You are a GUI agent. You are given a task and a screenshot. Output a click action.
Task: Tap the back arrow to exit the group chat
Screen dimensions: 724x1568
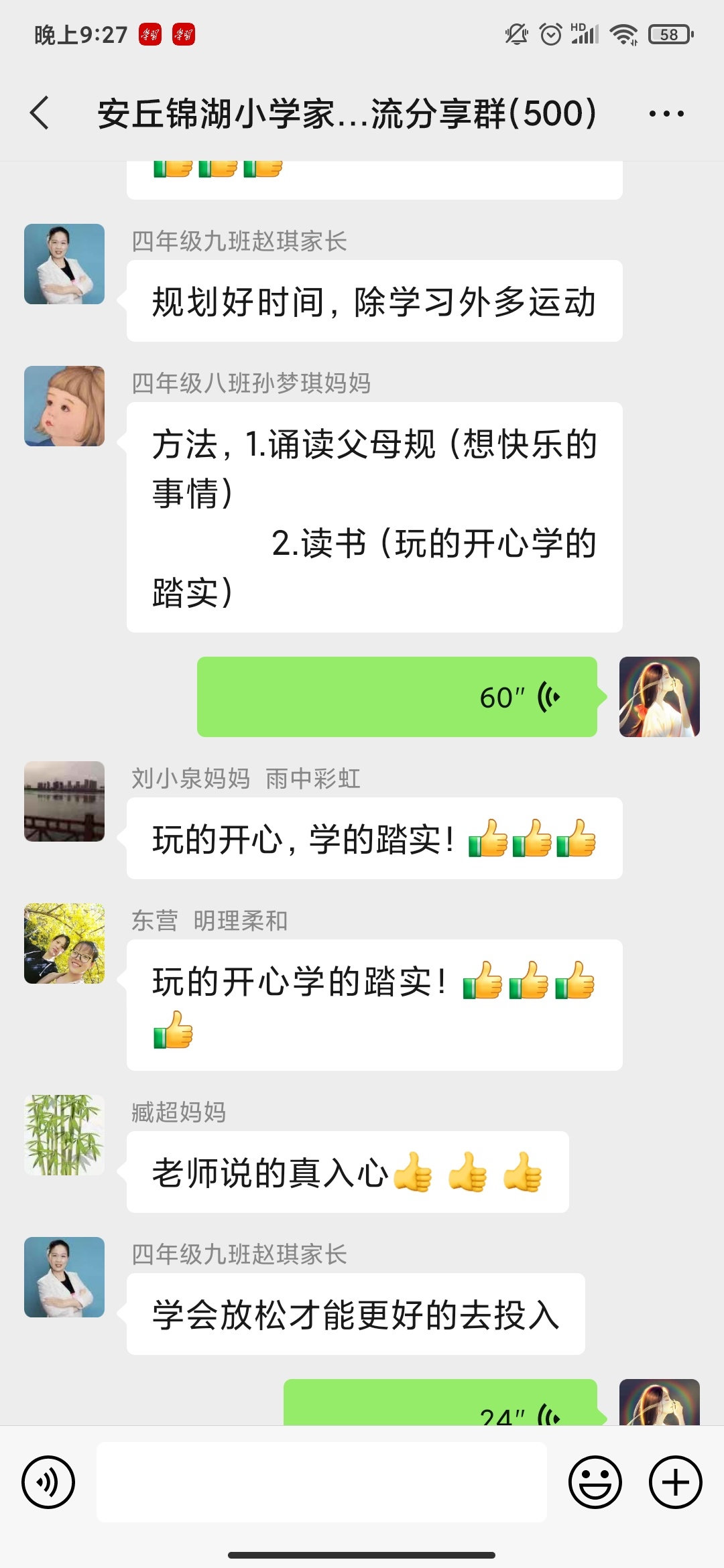coord(38,113)
